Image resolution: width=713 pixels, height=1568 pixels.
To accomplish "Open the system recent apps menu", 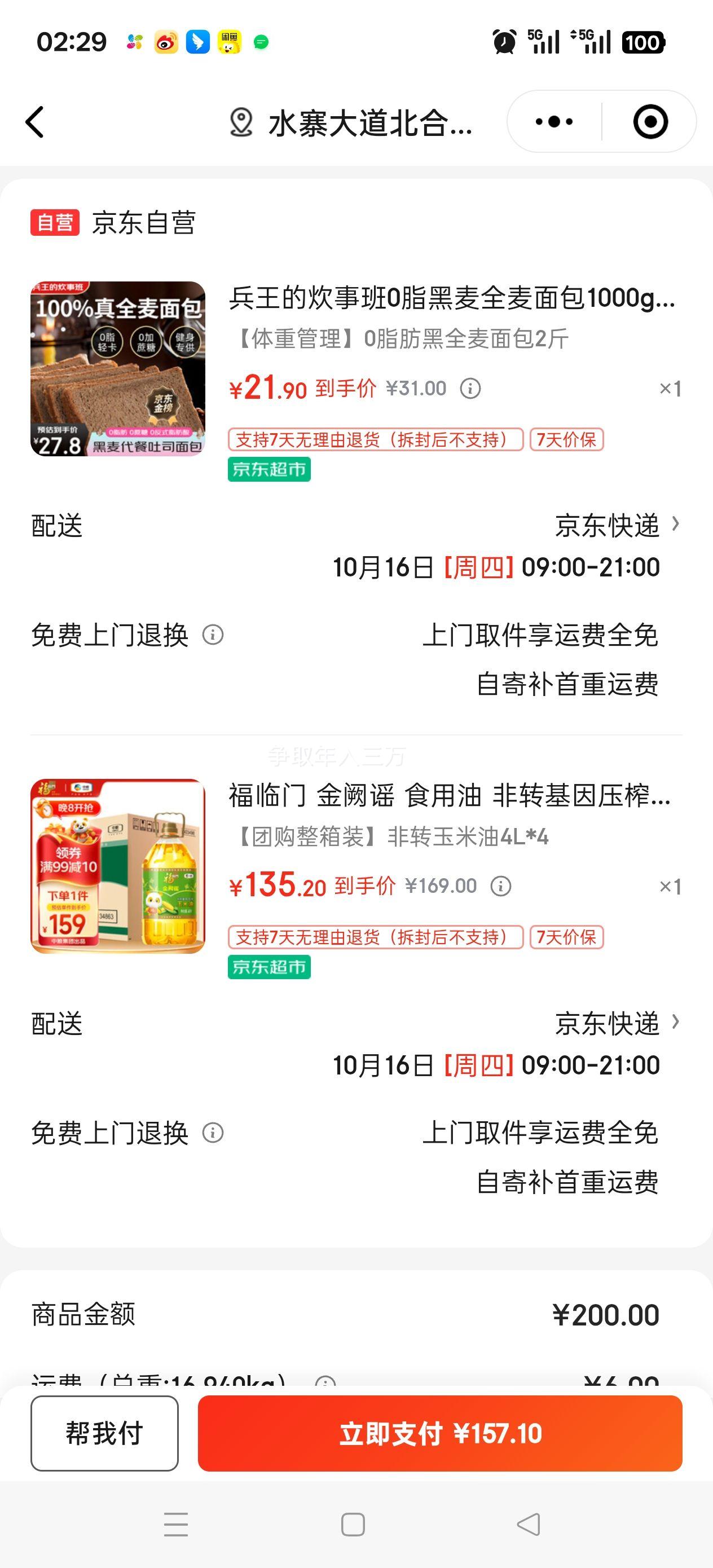I will pyautogui.click(x=176, y=1524).
